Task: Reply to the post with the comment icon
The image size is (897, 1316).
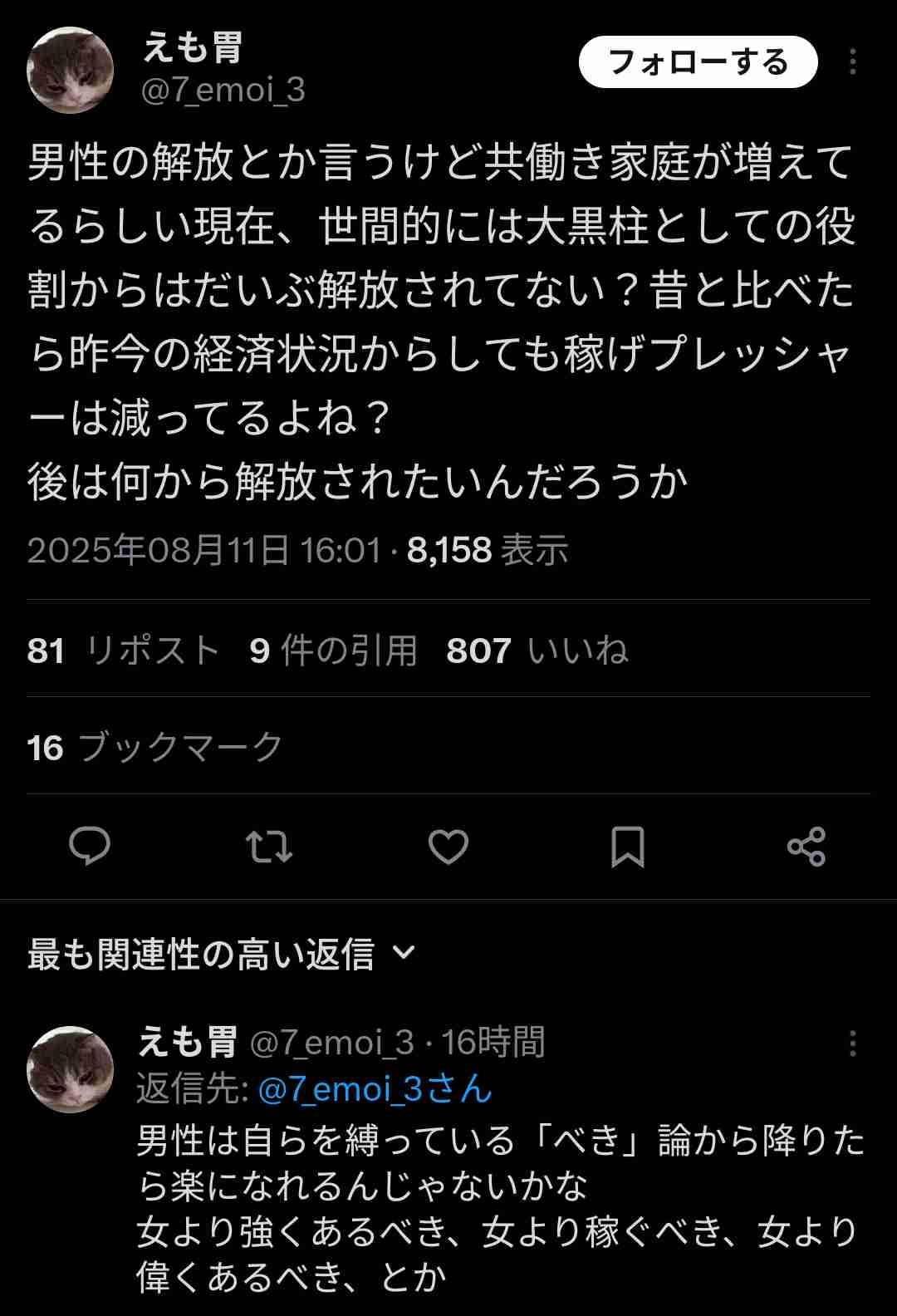Action: pos(90,847)
